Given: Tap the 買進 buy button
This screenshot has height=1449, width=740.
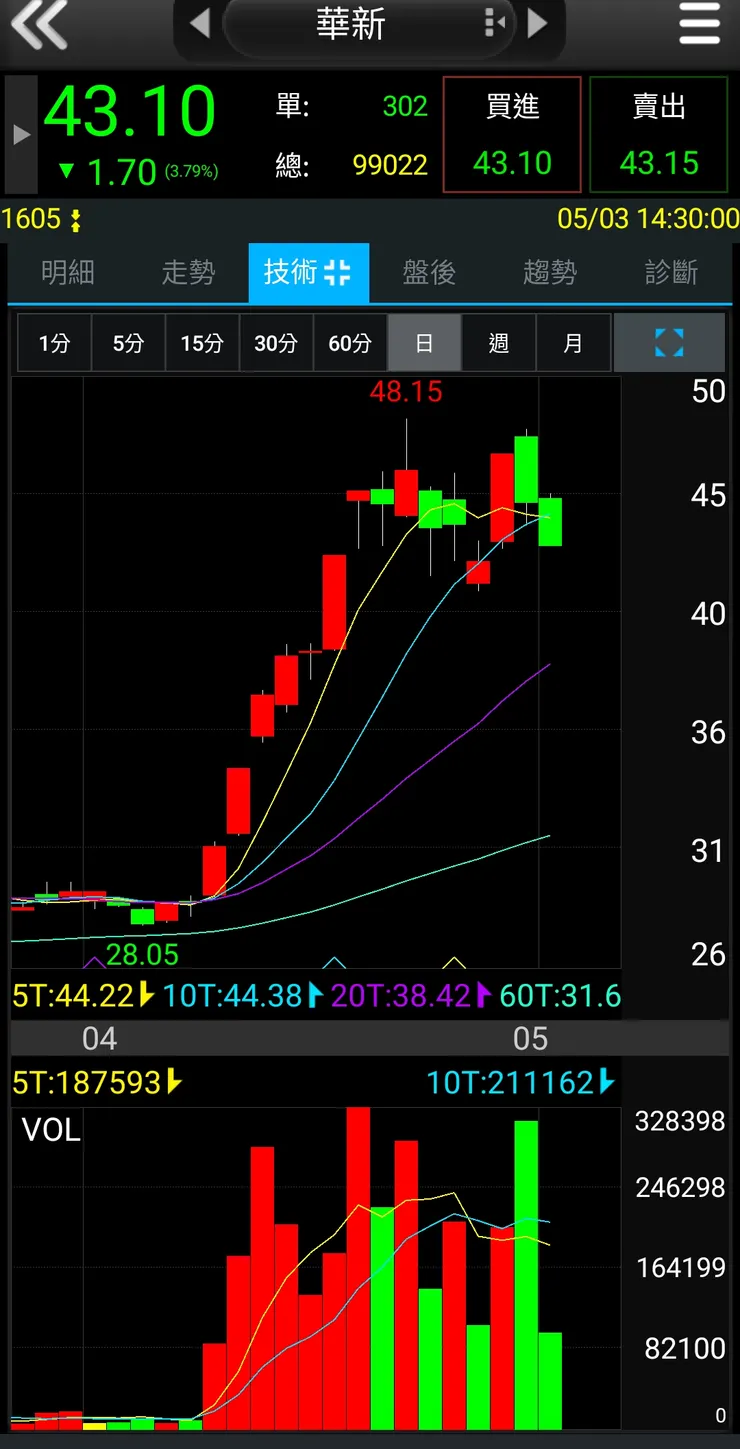Looking at the screenshot, I should click(x=512, y=134).
